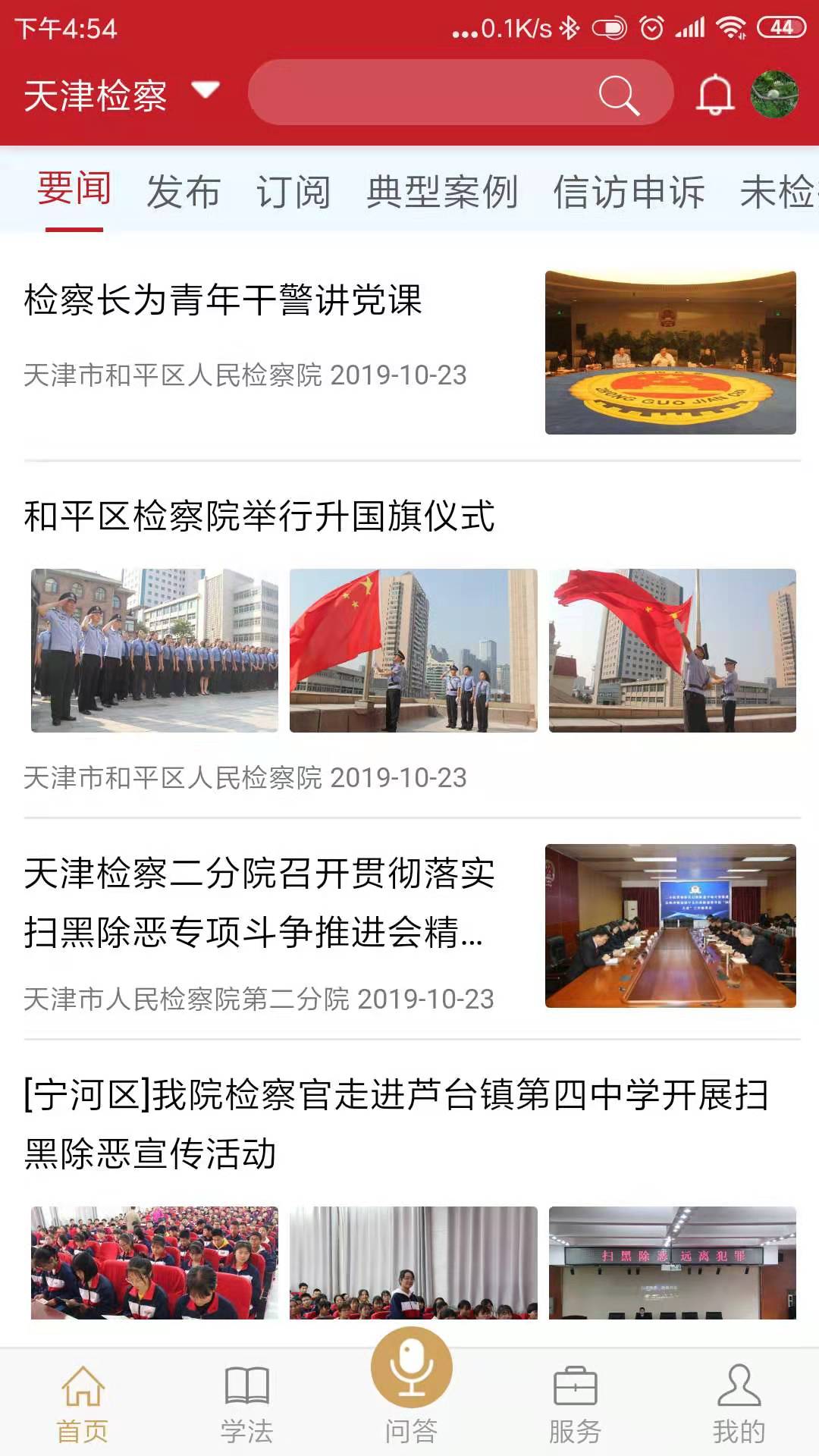Select the 典型案例 tab
Image resolution: width=819 pixels, height=1456 pixels.
tap(442, 191)
